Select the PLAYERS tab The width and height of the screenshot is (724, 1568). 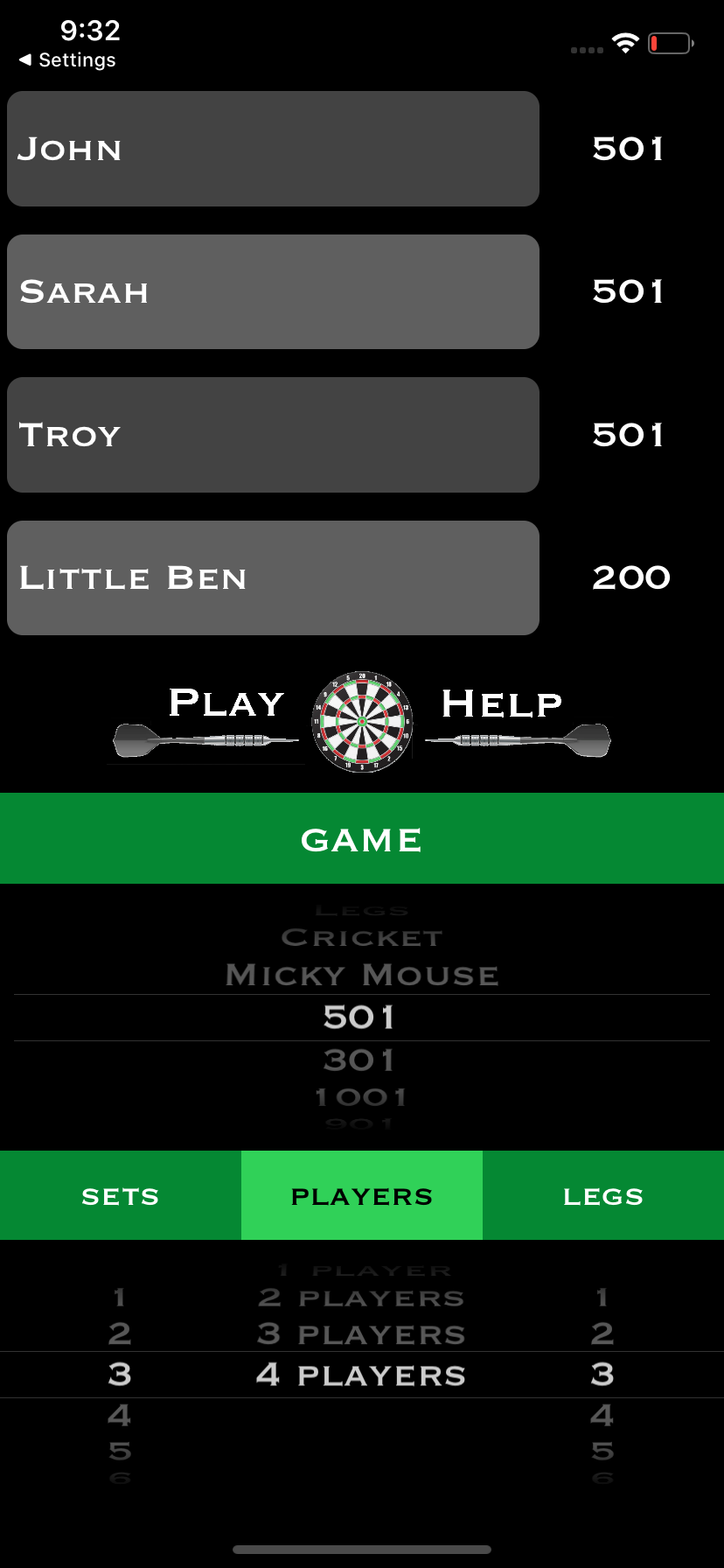click(x=361, y=1194)
